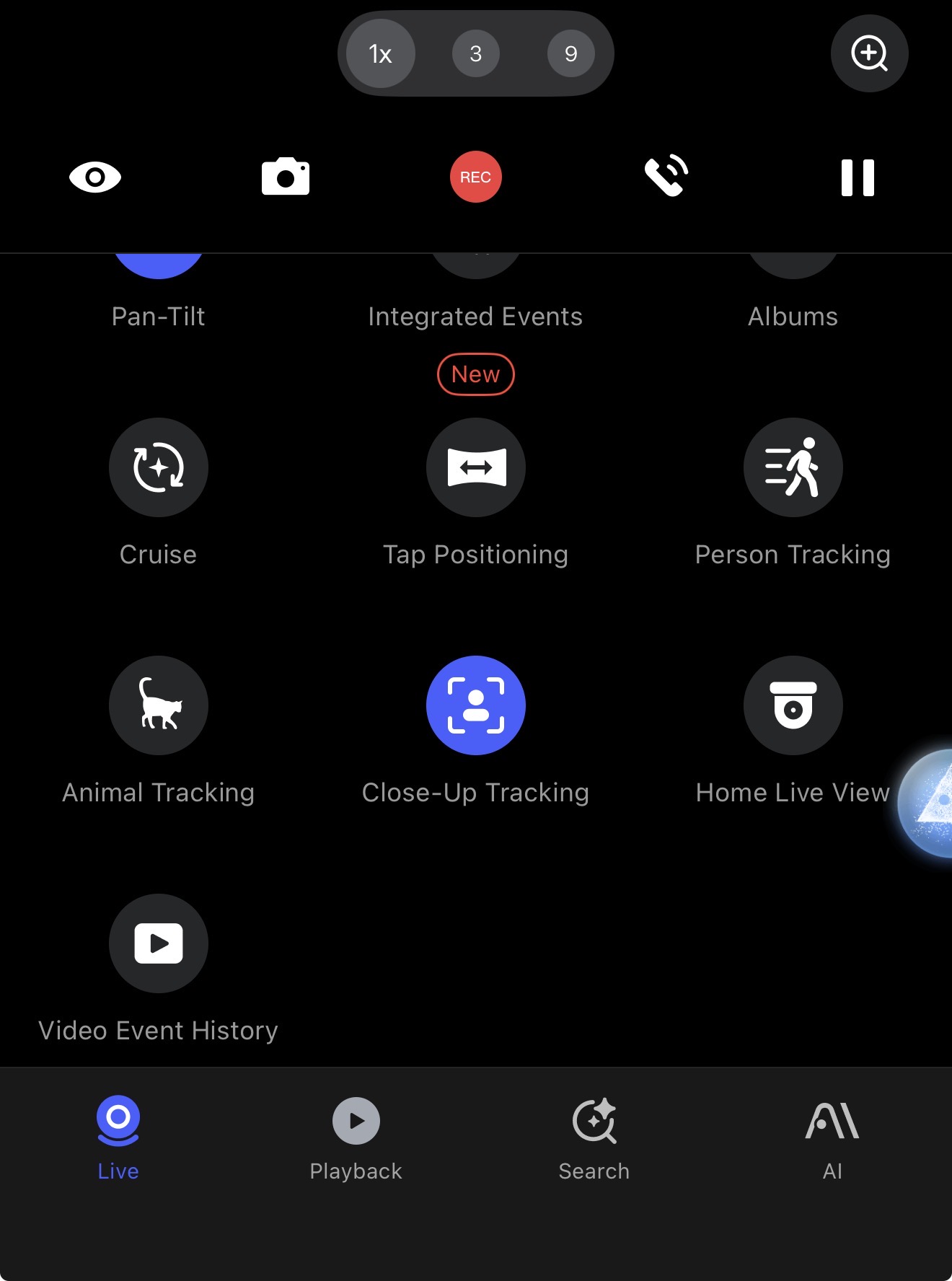Toggle the eye visibility icon
Screen dimensions: 952x1281
(95, 177)
